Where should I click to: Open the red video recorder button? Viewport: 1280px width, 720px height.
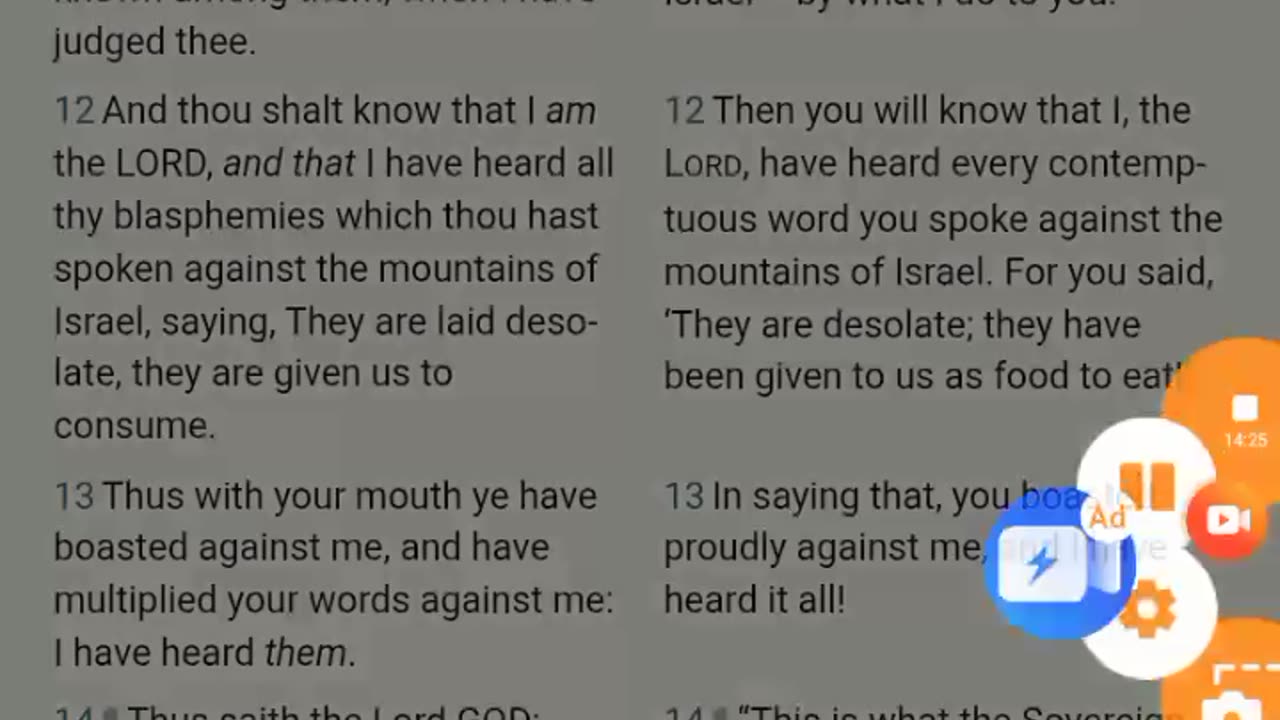click(1228, 520)
